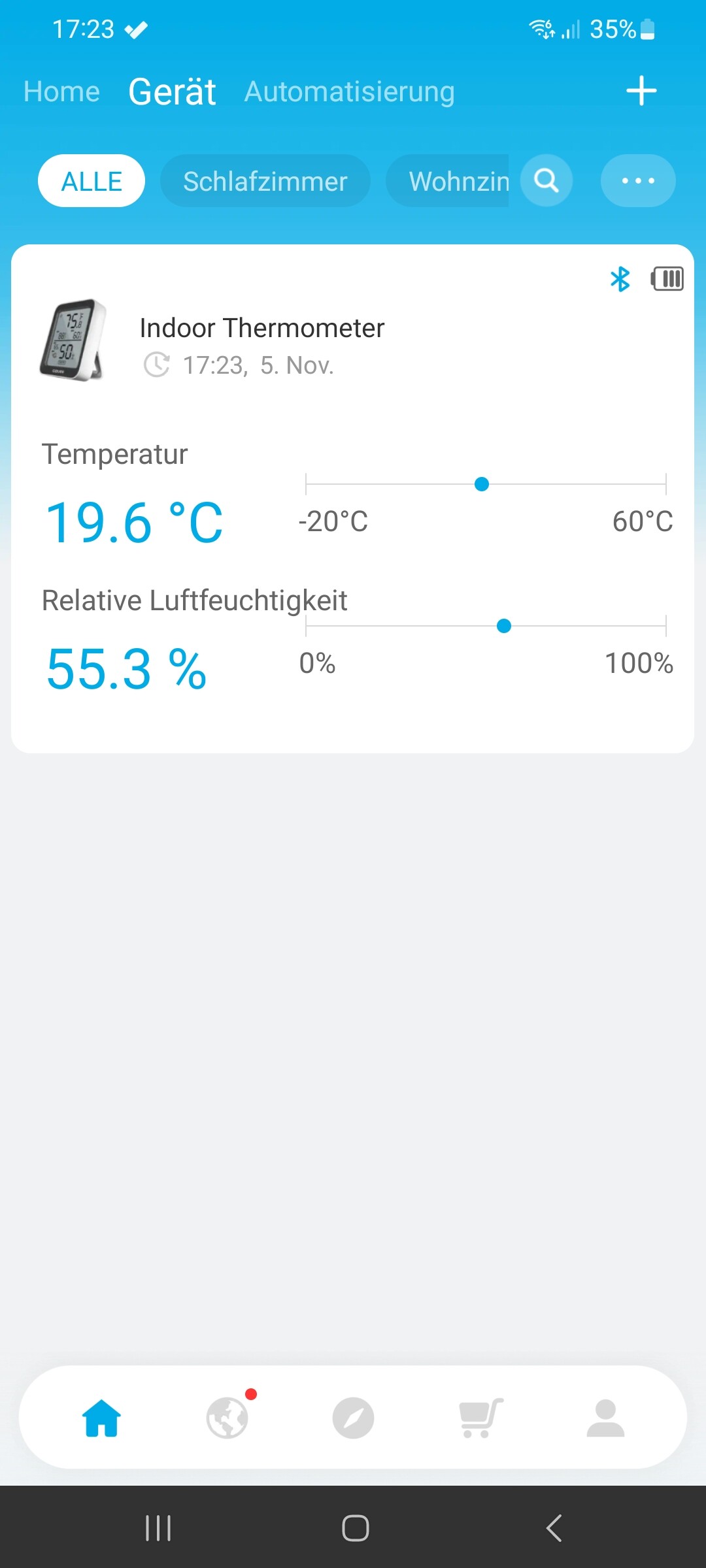Image resolution: width=706 pixels, height=1568 pixels.
Task: Go to the house icon in bottom navigation
Action: (x=101, y=1418)
